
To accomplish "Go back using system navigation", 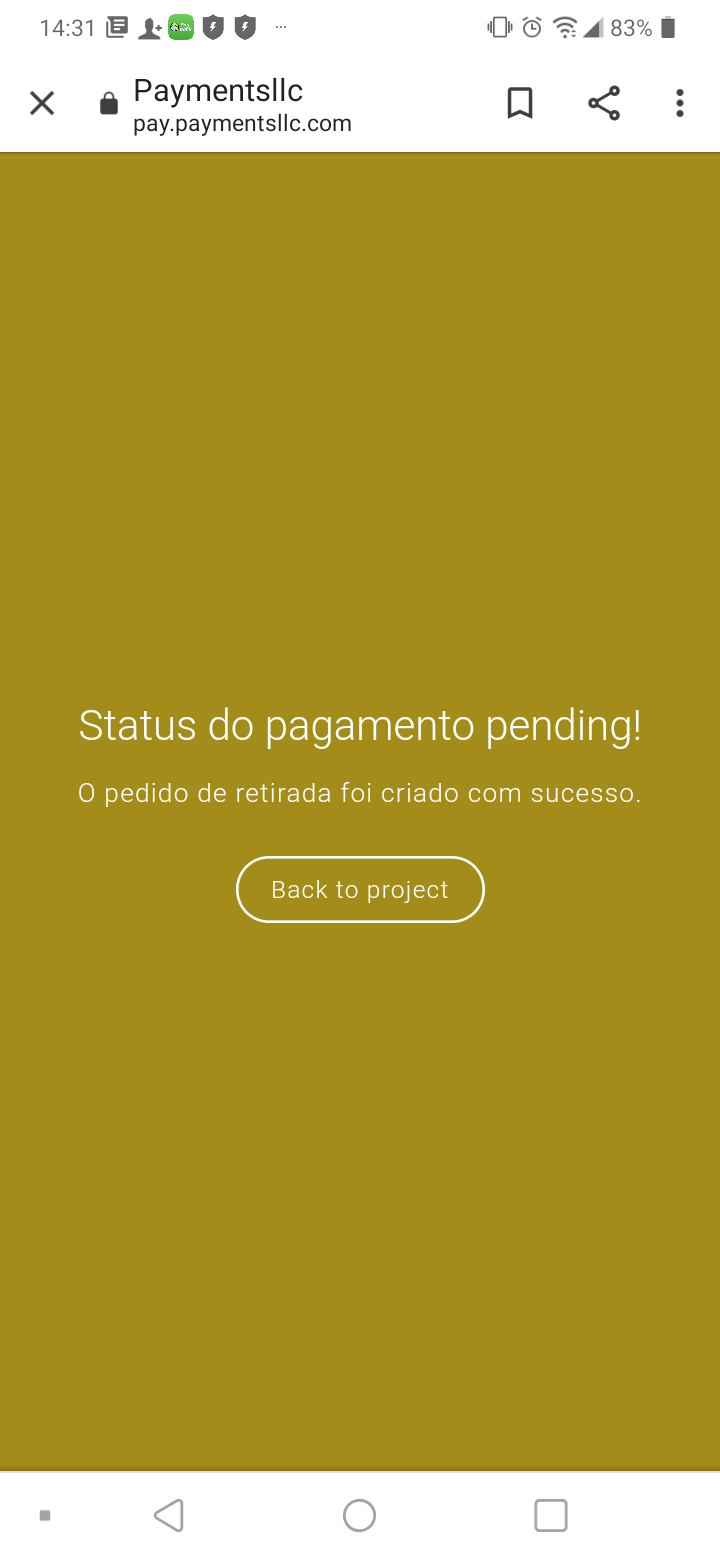I will point(169,1515).
